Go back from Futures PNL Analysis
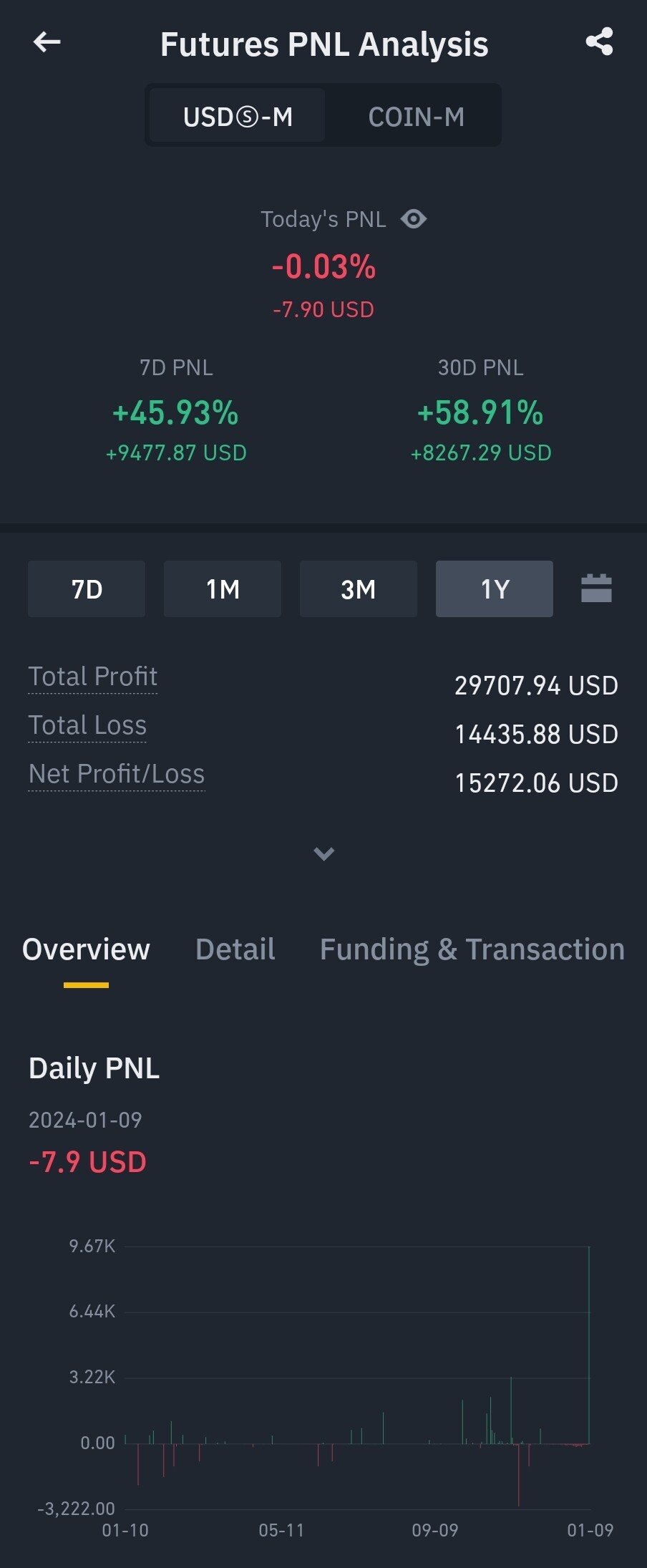This screenshot has height=1568, width=647. [47, 43]
